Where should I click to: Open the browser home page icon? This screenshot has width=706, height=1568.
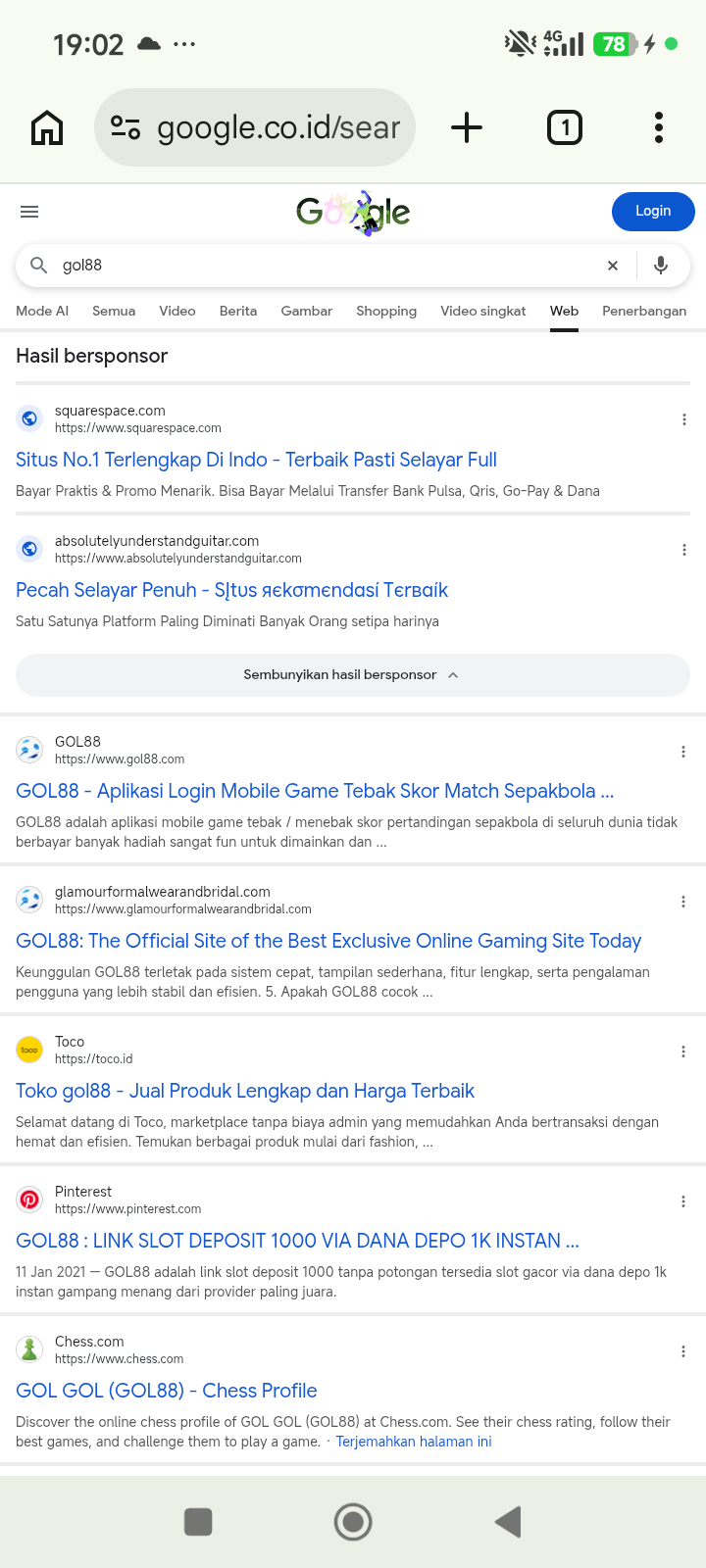click(47, 127)
